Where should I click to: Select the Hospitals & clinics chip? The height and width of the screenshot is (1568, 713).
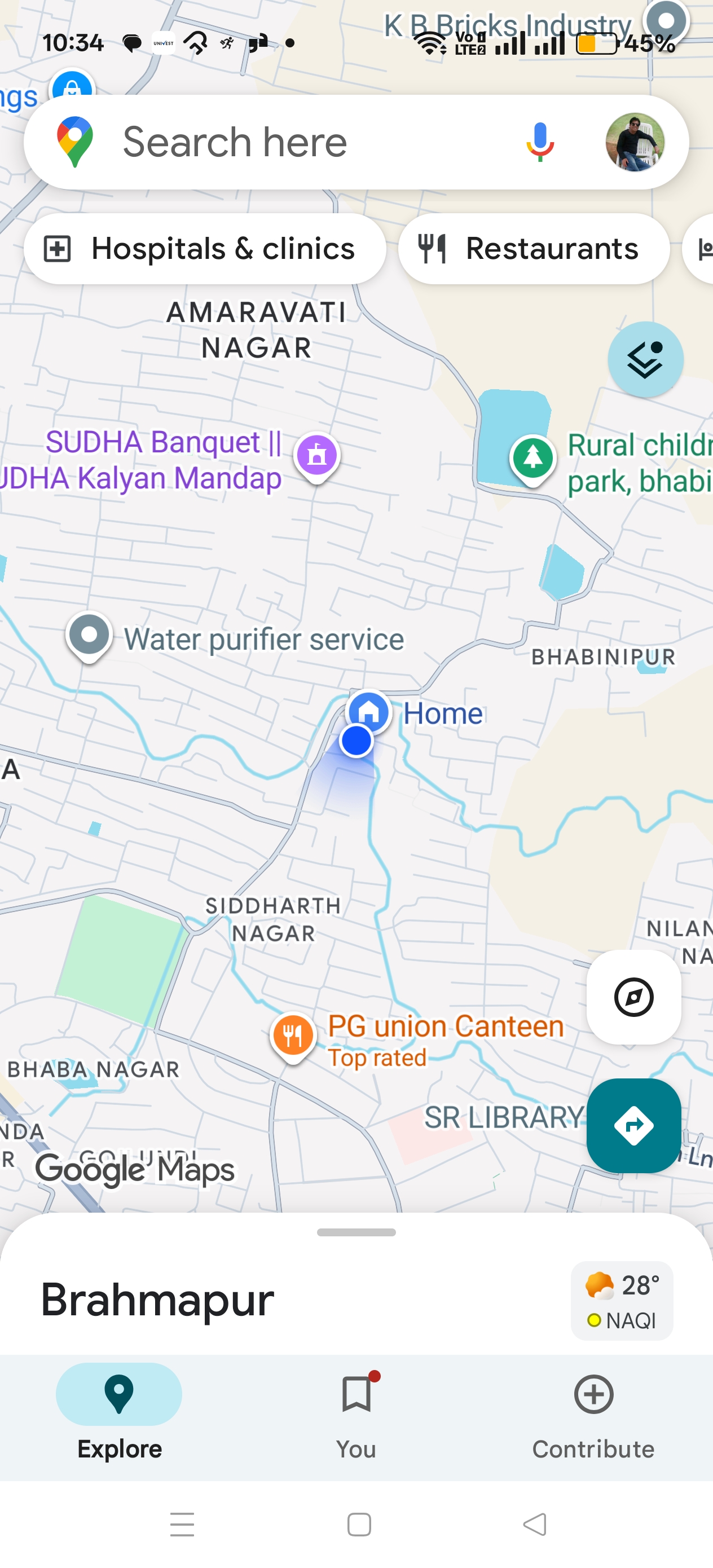(205, 249)
